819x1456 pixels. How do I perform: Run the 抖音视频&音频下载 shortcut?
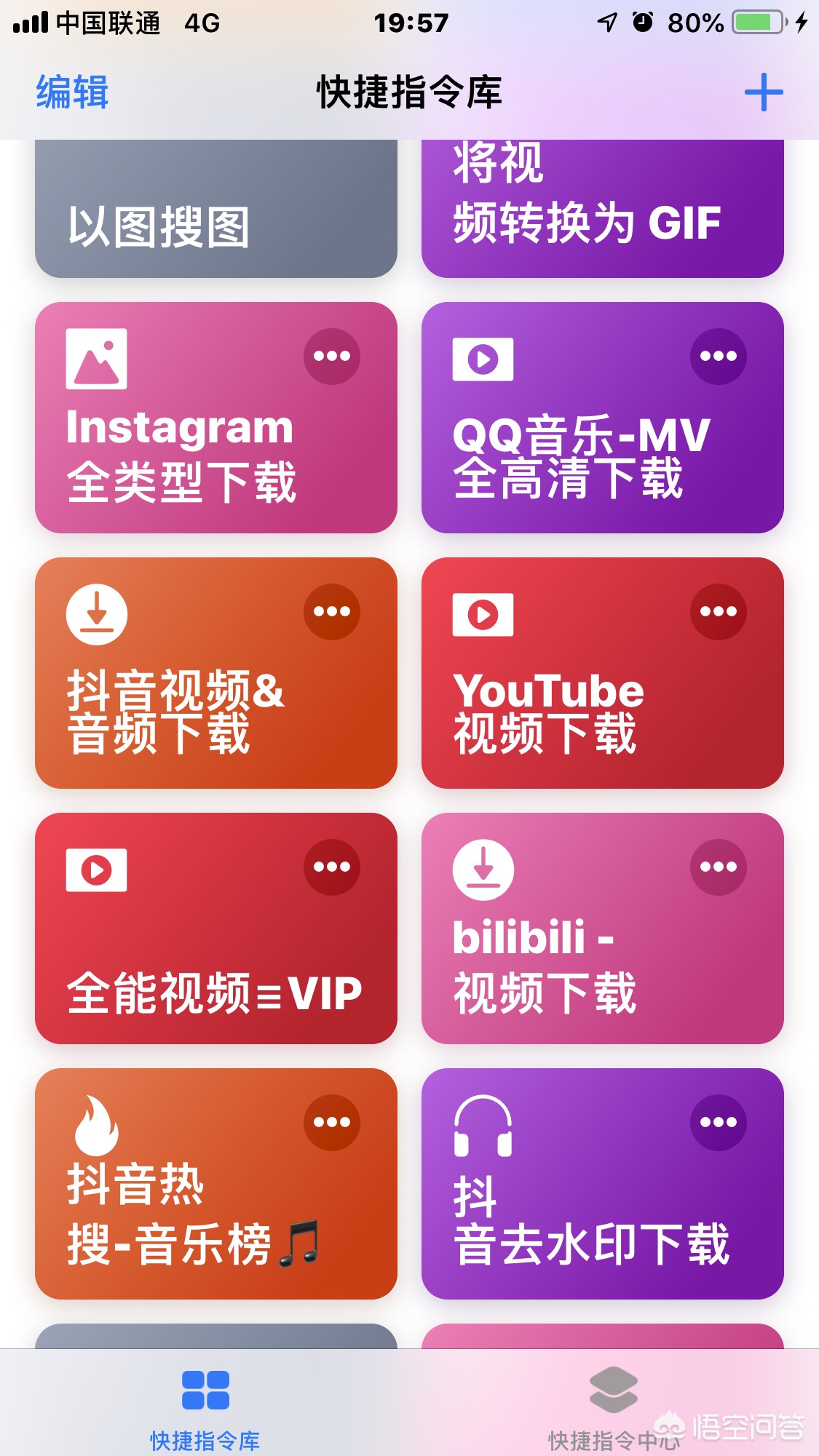point(216,673)
